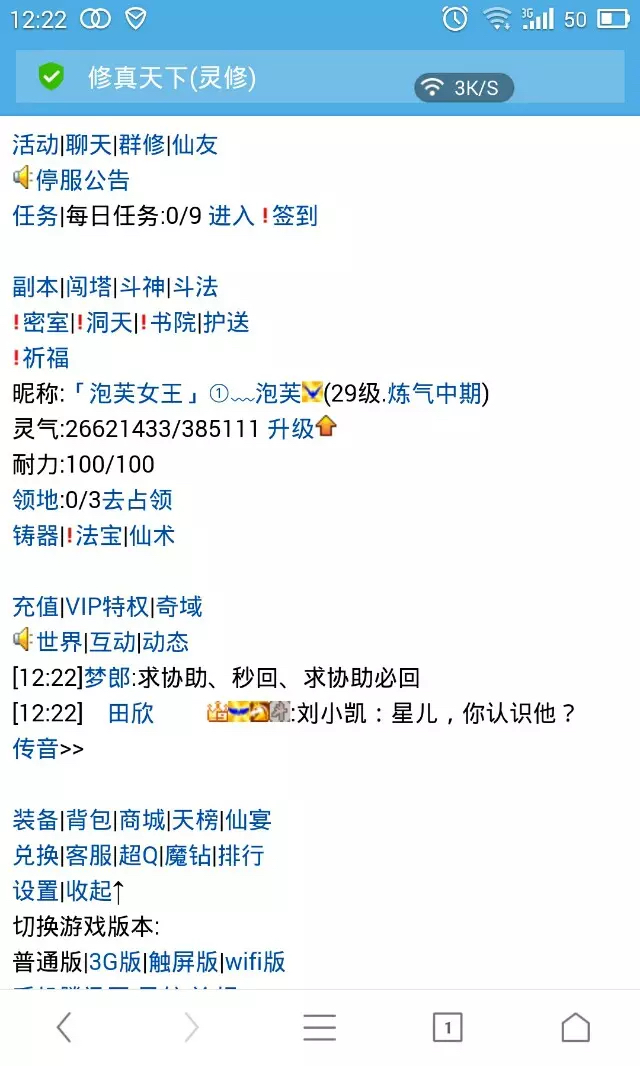640x1066 pixels.
Task: Open the 停服公告 announcement
Action: (x=83, y=181)
